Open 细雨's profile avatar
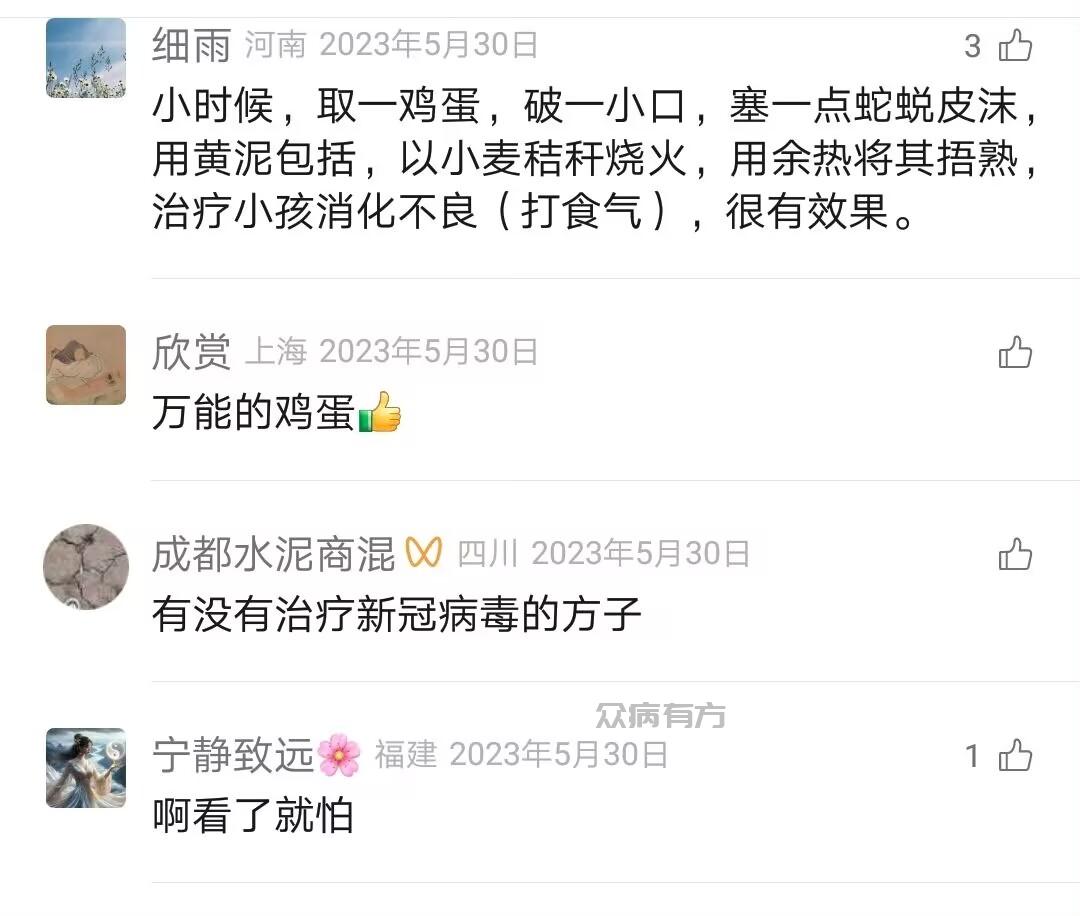Image resolution: width=1080 pixels, height=916 pixels. click(x=86, y=58)
